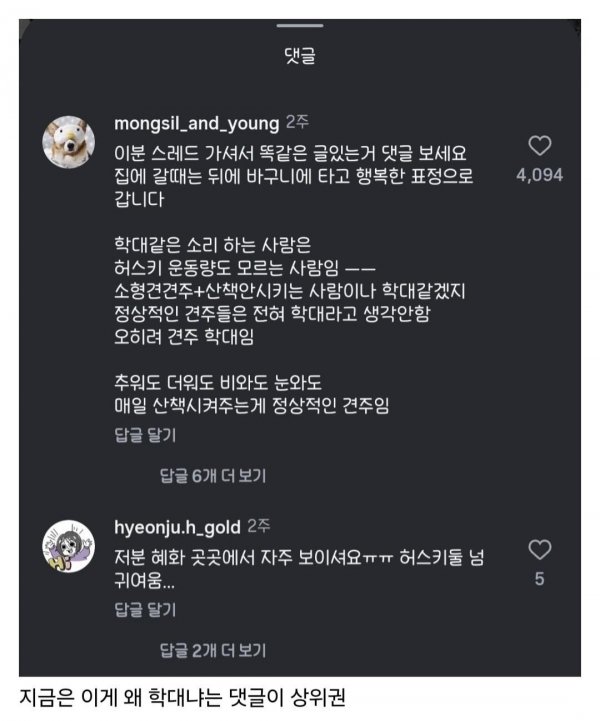Like hyeonju.h_gold's comment

[539, 549]
